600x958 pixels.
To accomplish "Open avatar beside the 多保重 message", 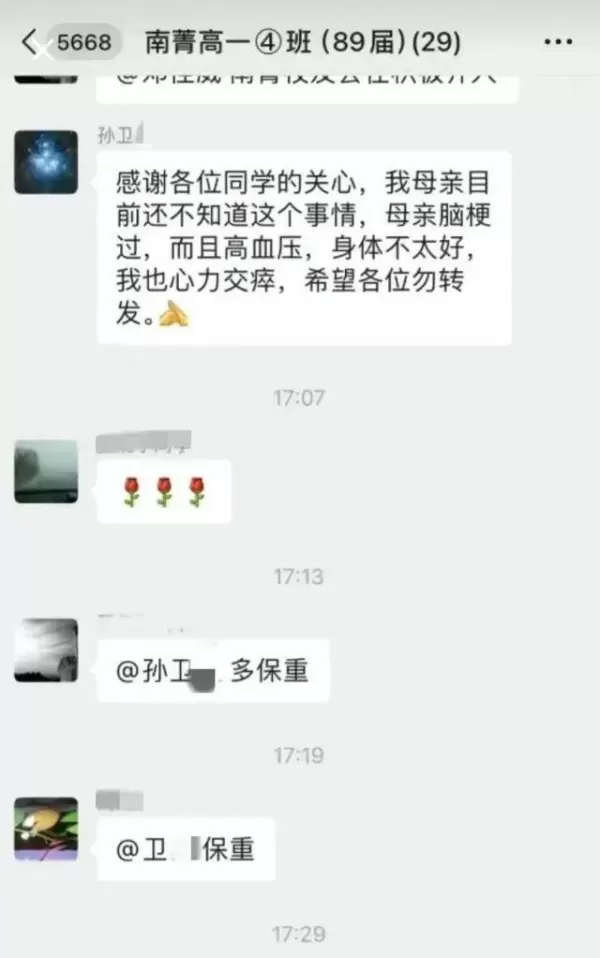I will pyautogui.click(x=46, y=651).
